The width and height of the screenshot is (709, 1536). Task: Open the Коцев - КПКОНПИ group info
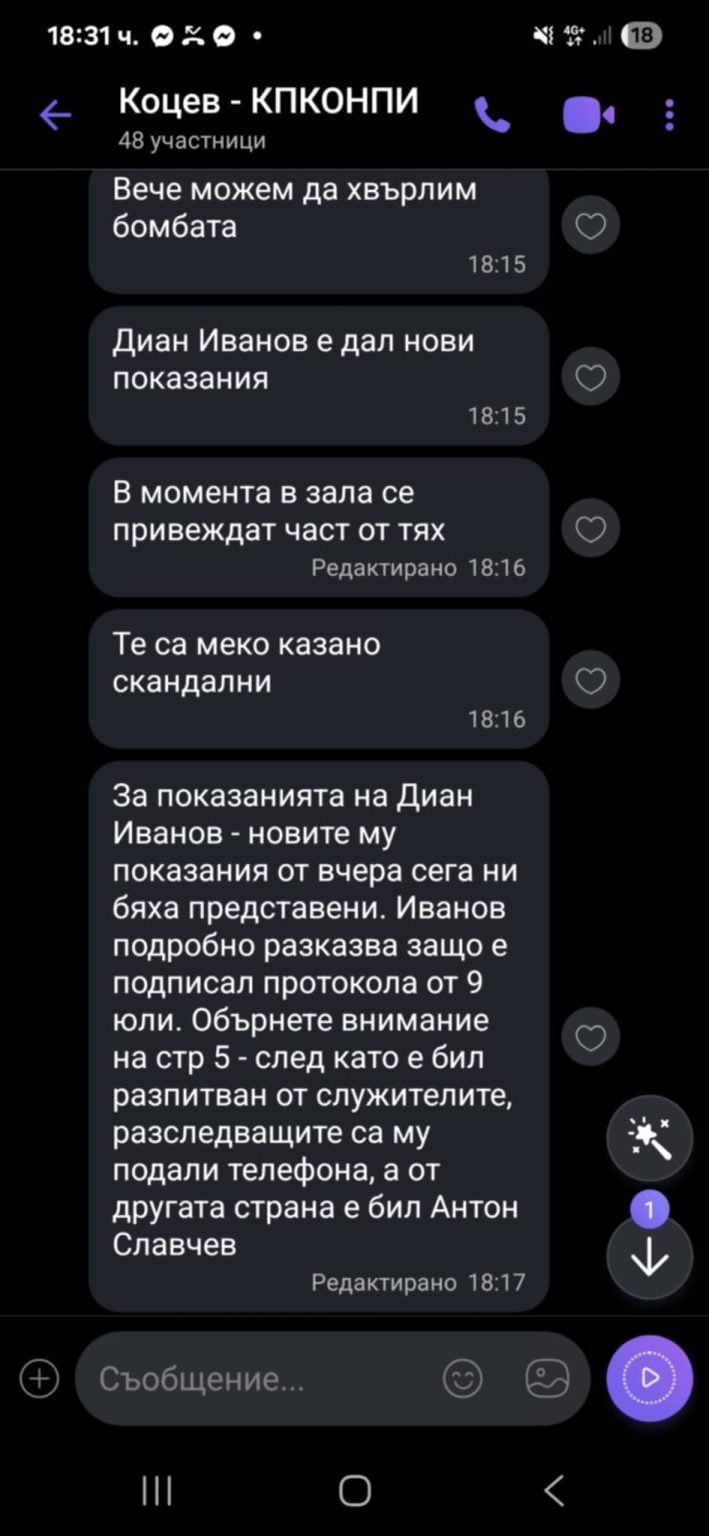coord(268,116)
